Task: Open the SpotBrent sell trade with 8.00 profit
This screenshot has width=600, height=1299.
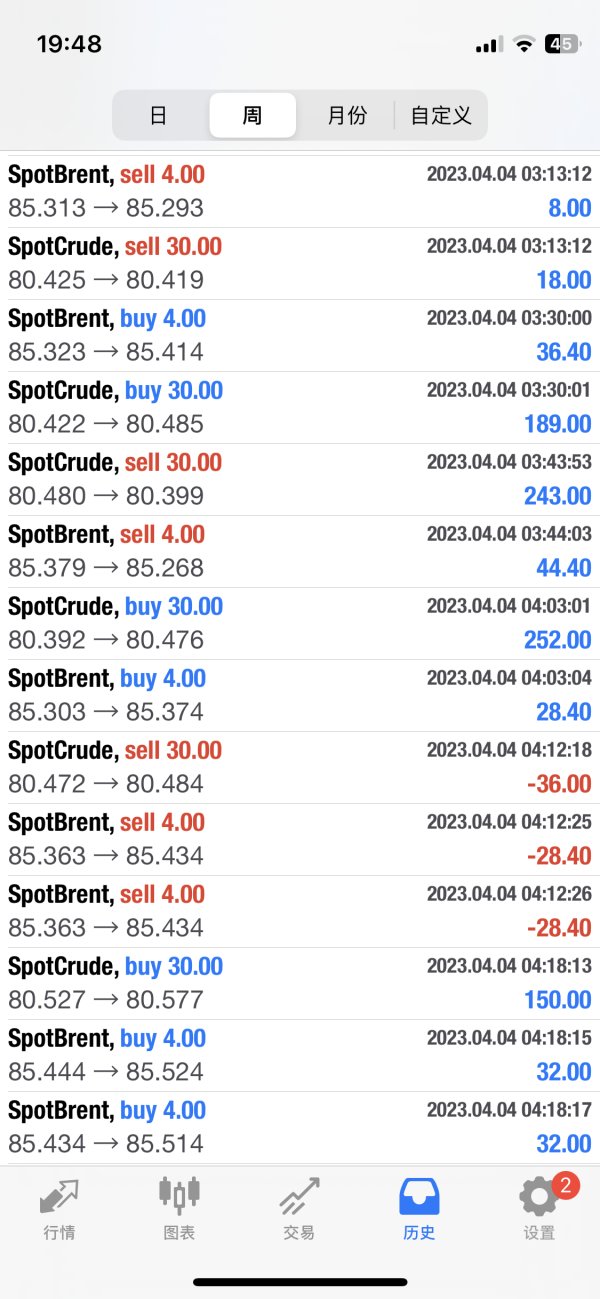Action: click(300, 191)
